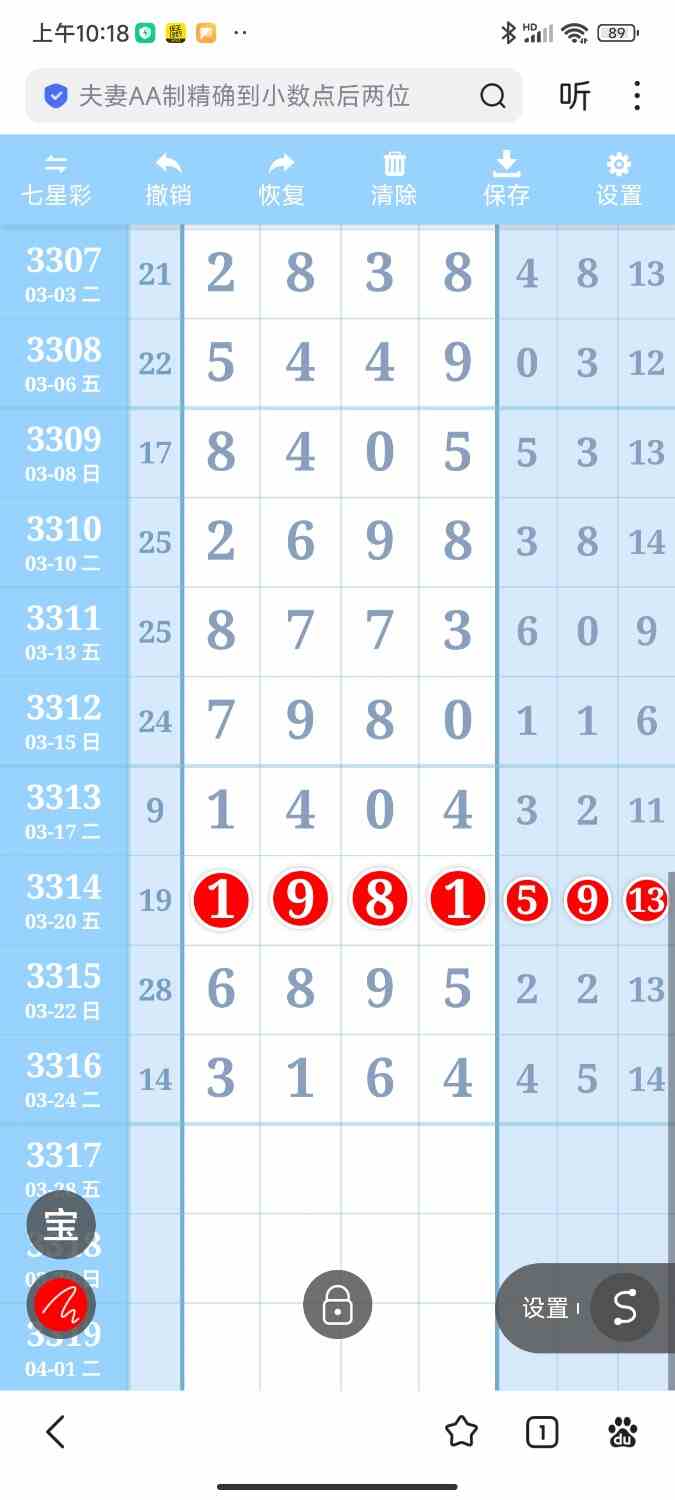Screen dimensions: 675x1500
Task: Save the chart with 保存
Action: click(507, 180)
